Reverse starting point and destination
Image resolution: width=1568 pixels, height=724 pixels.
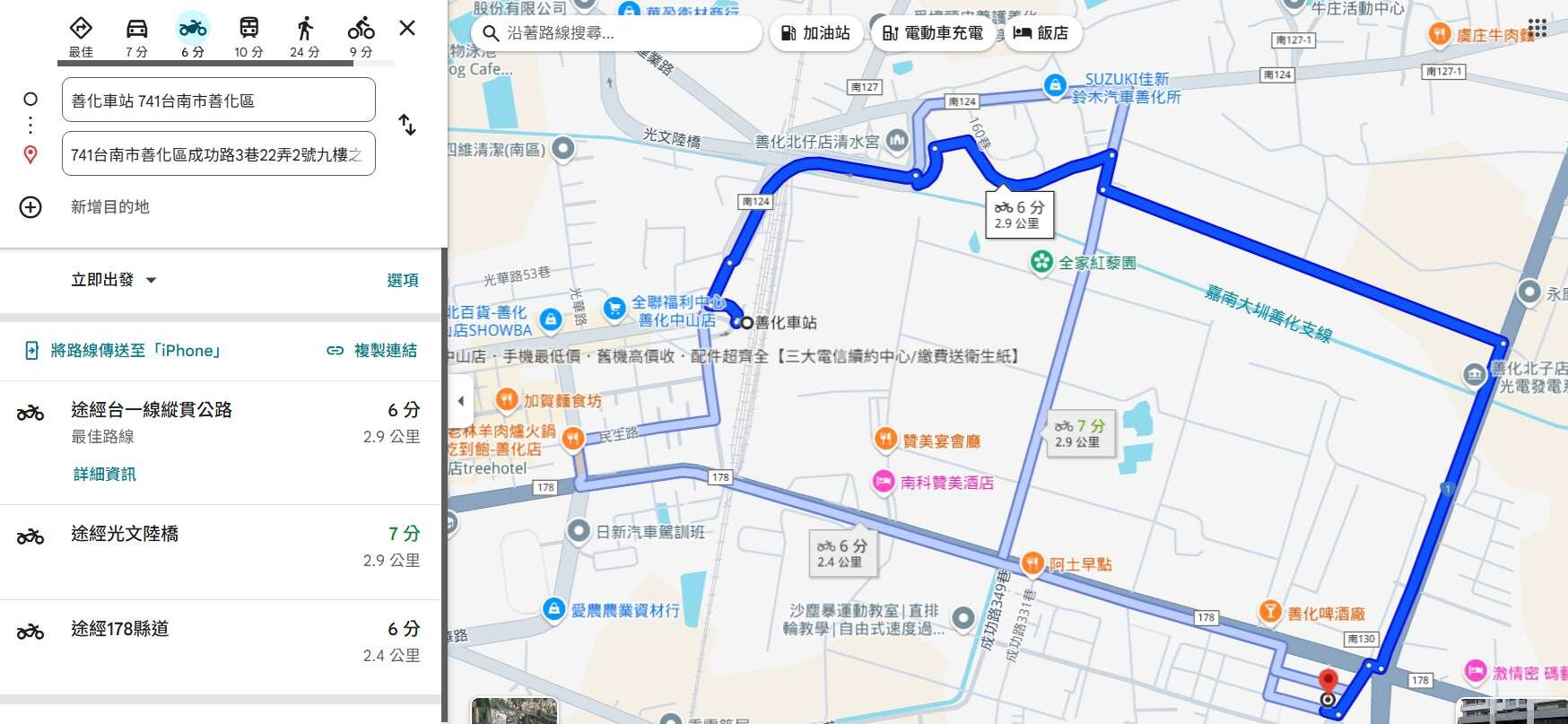407,125
